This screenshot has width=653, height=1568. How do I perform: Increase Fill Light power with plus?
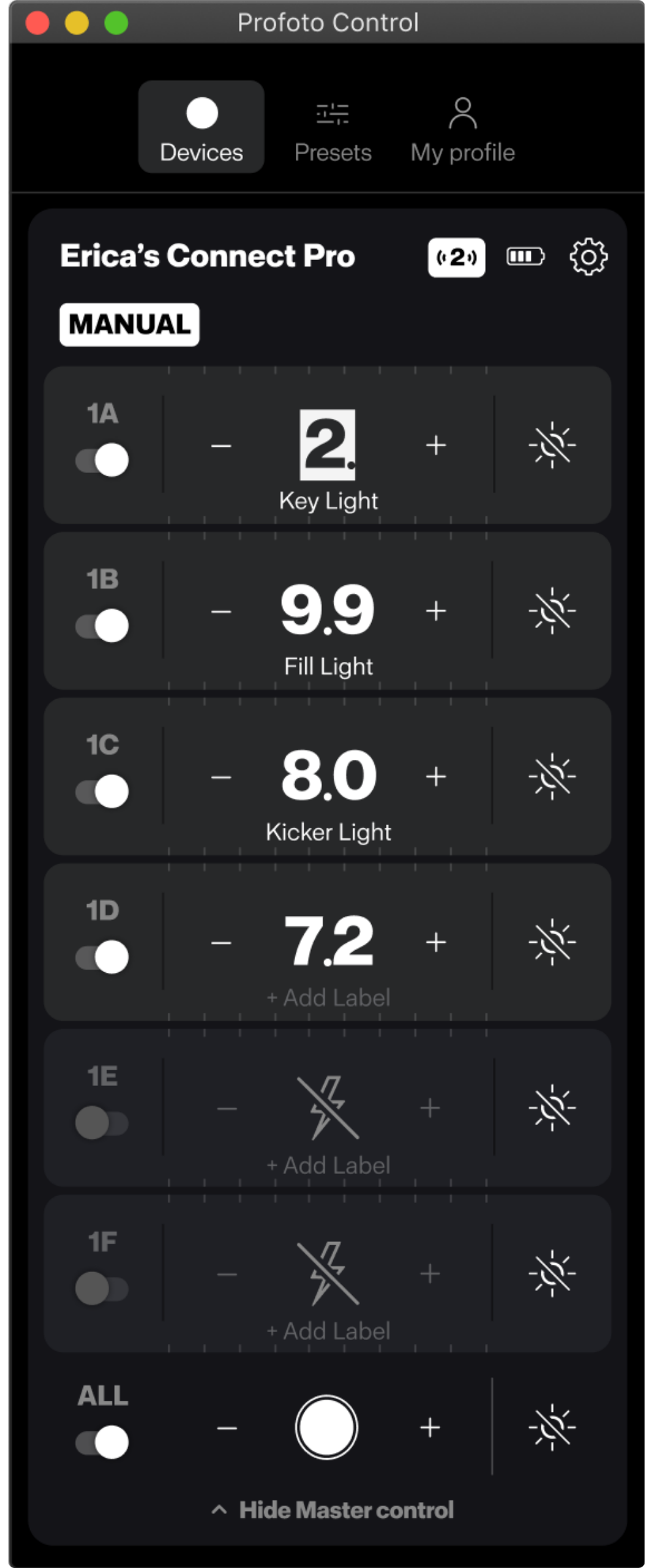coord(436,612)
